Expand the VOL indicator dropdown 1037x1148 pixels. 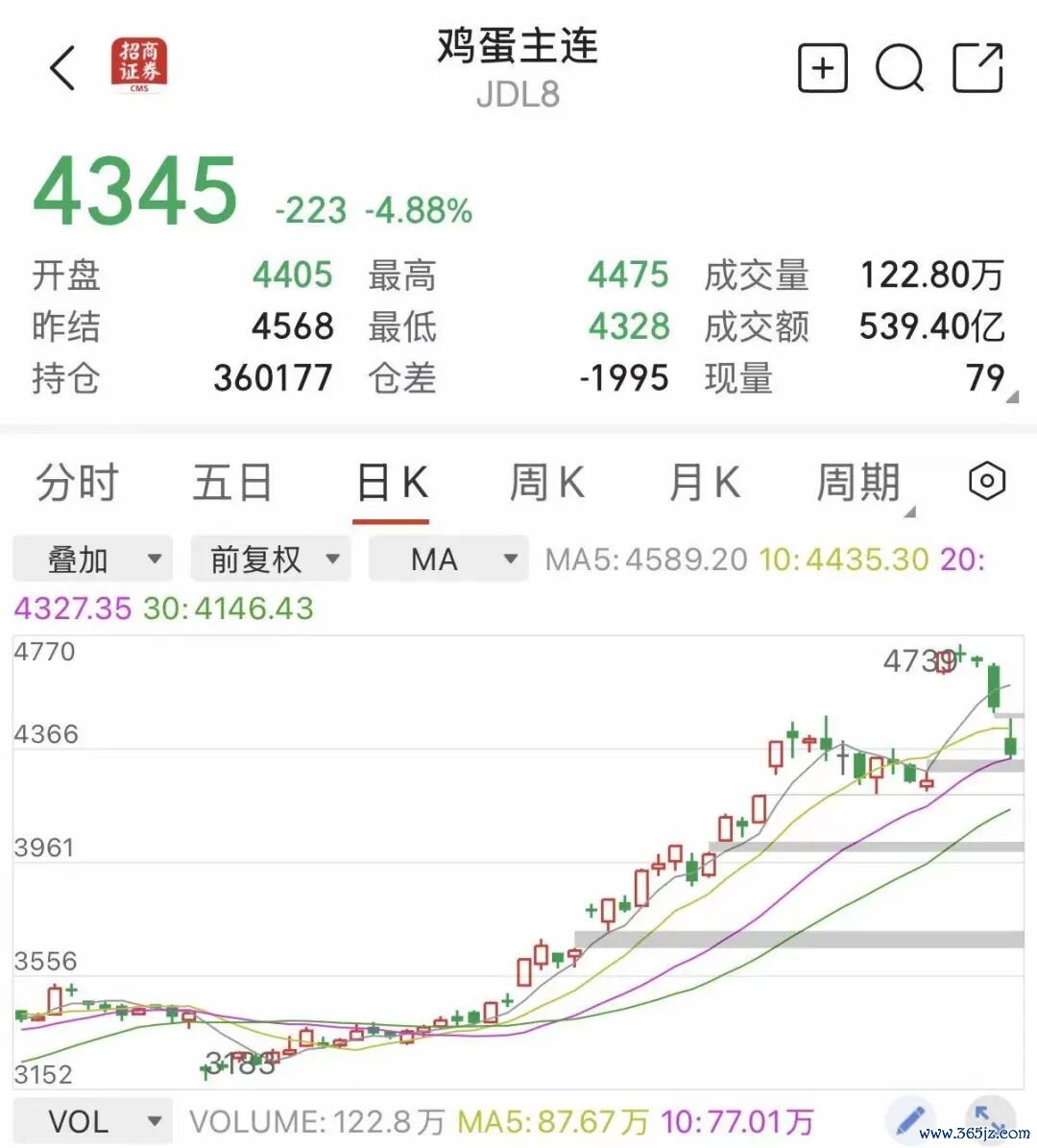93,1121
